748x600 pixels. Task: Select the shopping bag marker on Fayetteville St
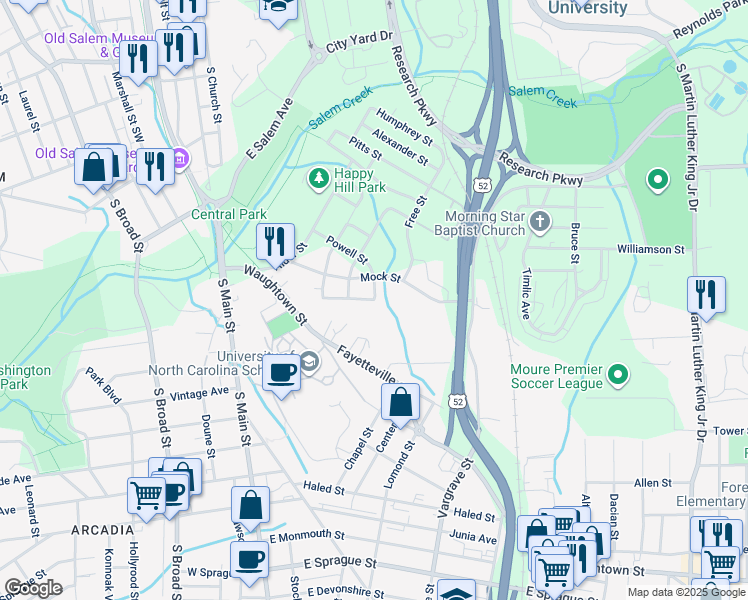pyautogui.click(x=400, y=403)
